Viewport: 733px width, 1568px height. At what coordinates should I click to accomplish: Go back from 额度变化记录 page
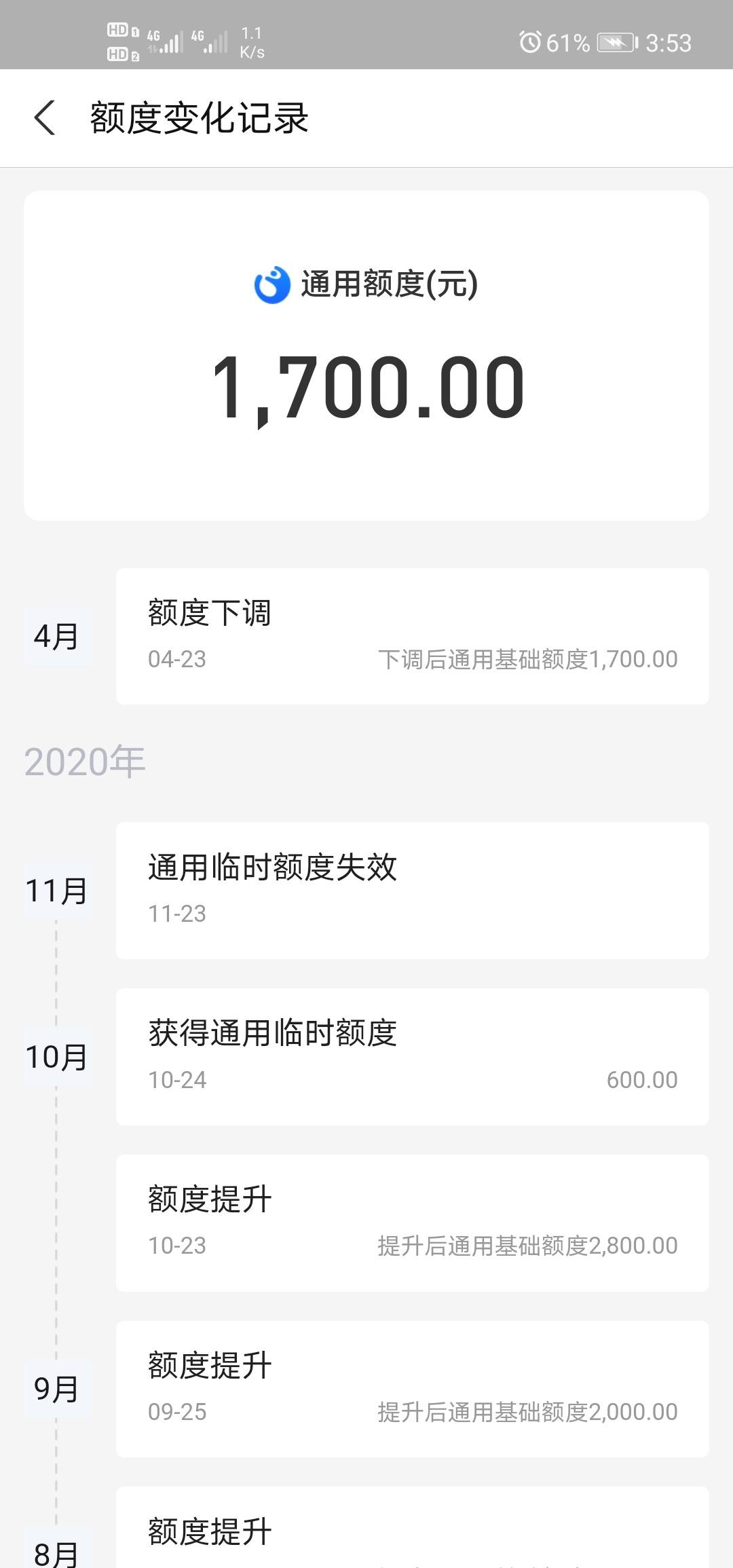[x=45, y=118]
